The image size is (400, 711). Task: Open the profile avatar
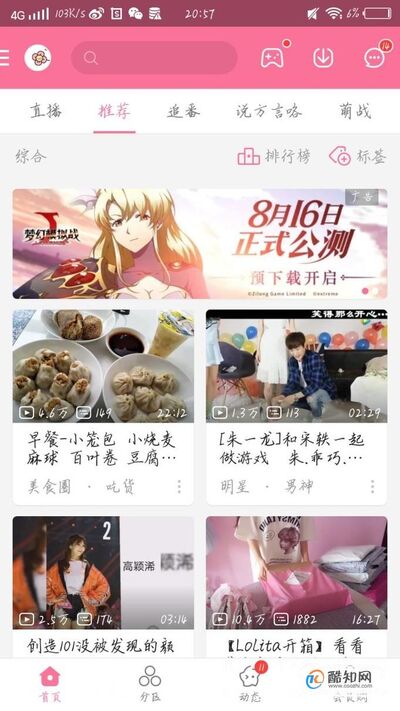pyautogui.click(x=38, y=58)
